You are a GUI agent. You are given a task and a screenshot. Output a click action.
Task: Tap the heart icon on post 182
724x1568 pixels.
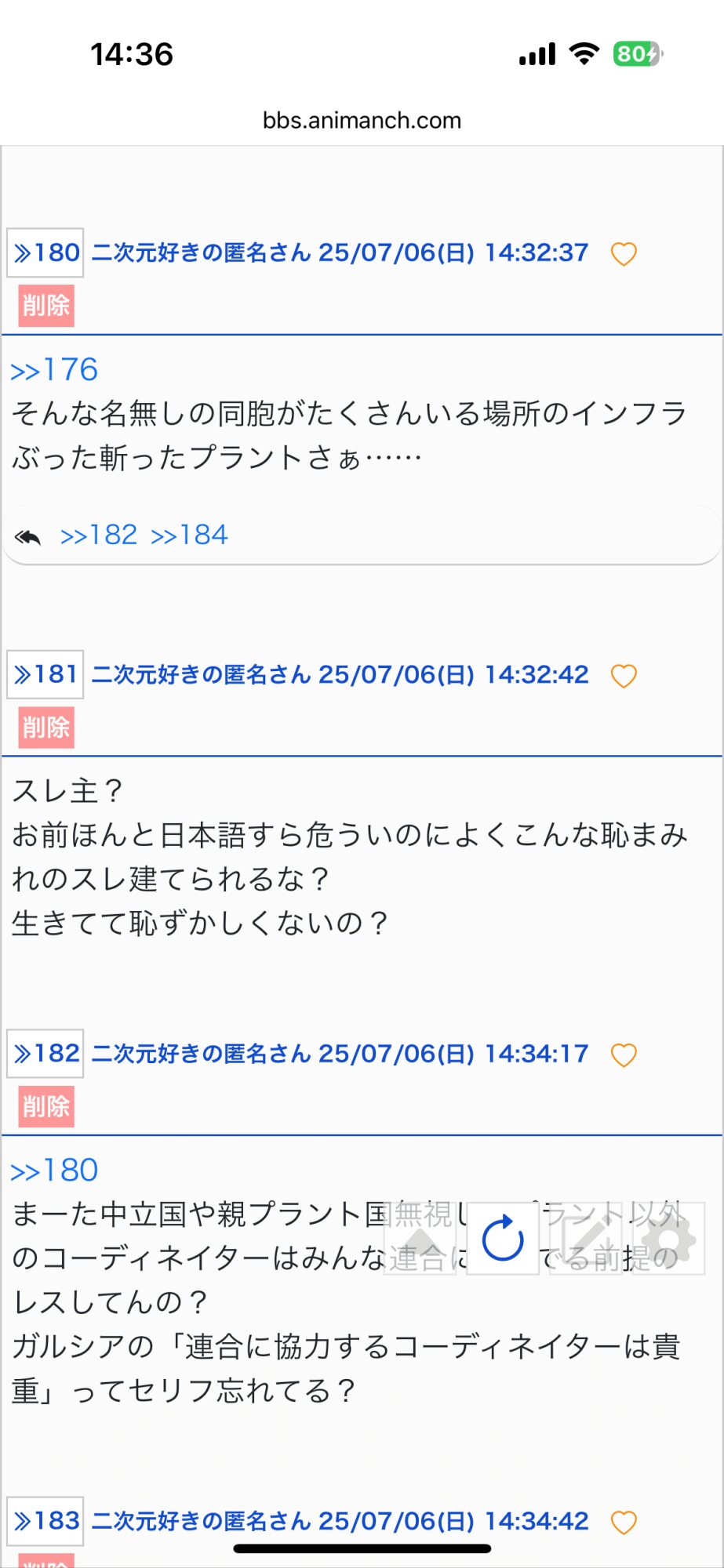[624, 1055]
